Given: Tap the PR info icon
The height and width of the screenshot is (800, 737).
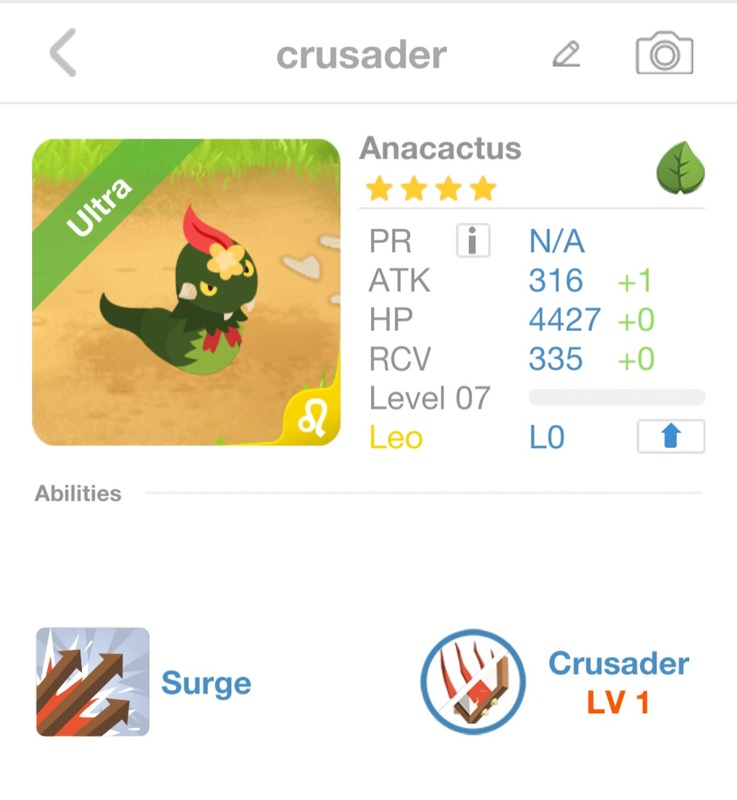Looking at the screenshot, I should point(473,241).
